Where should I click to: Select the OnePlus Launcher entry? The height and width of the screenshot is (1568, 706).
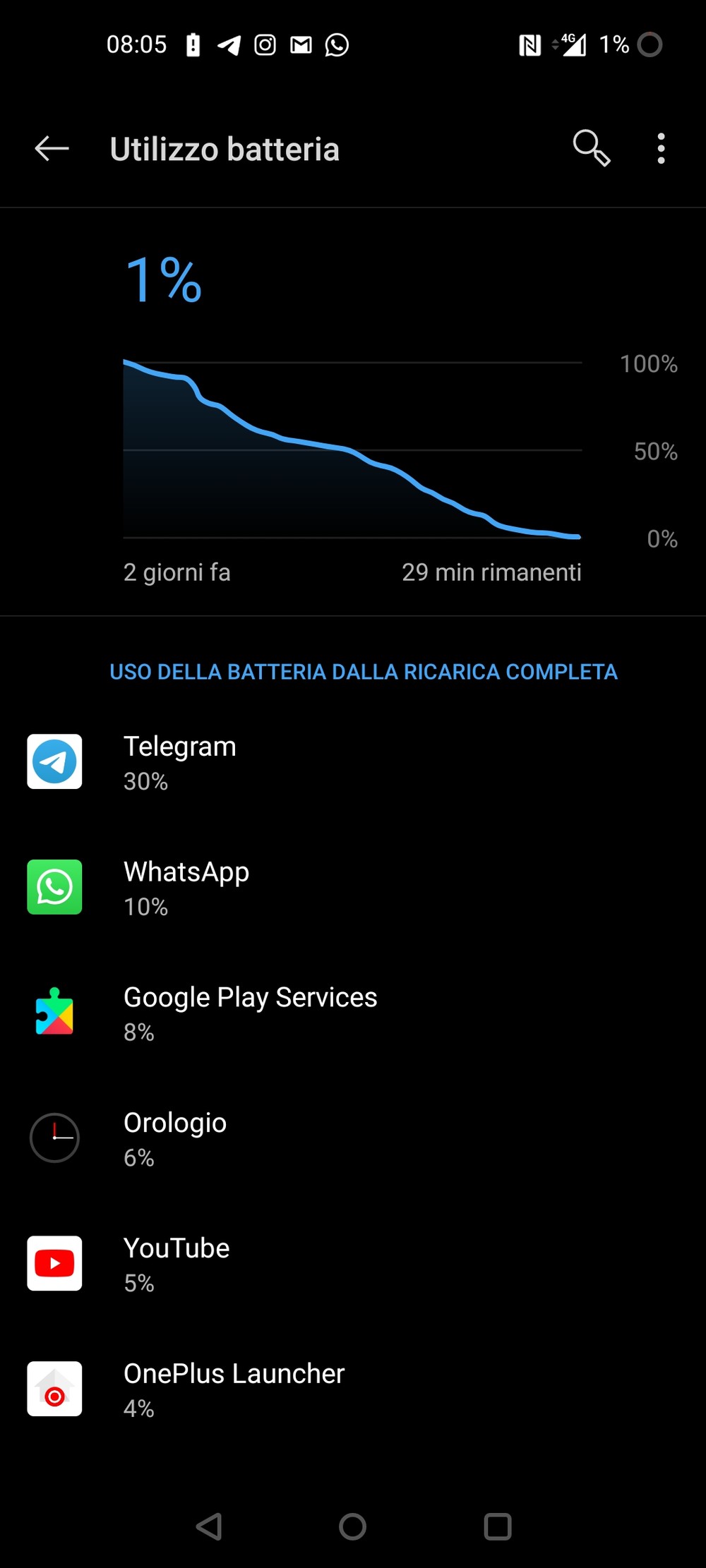click(353, 1389)
